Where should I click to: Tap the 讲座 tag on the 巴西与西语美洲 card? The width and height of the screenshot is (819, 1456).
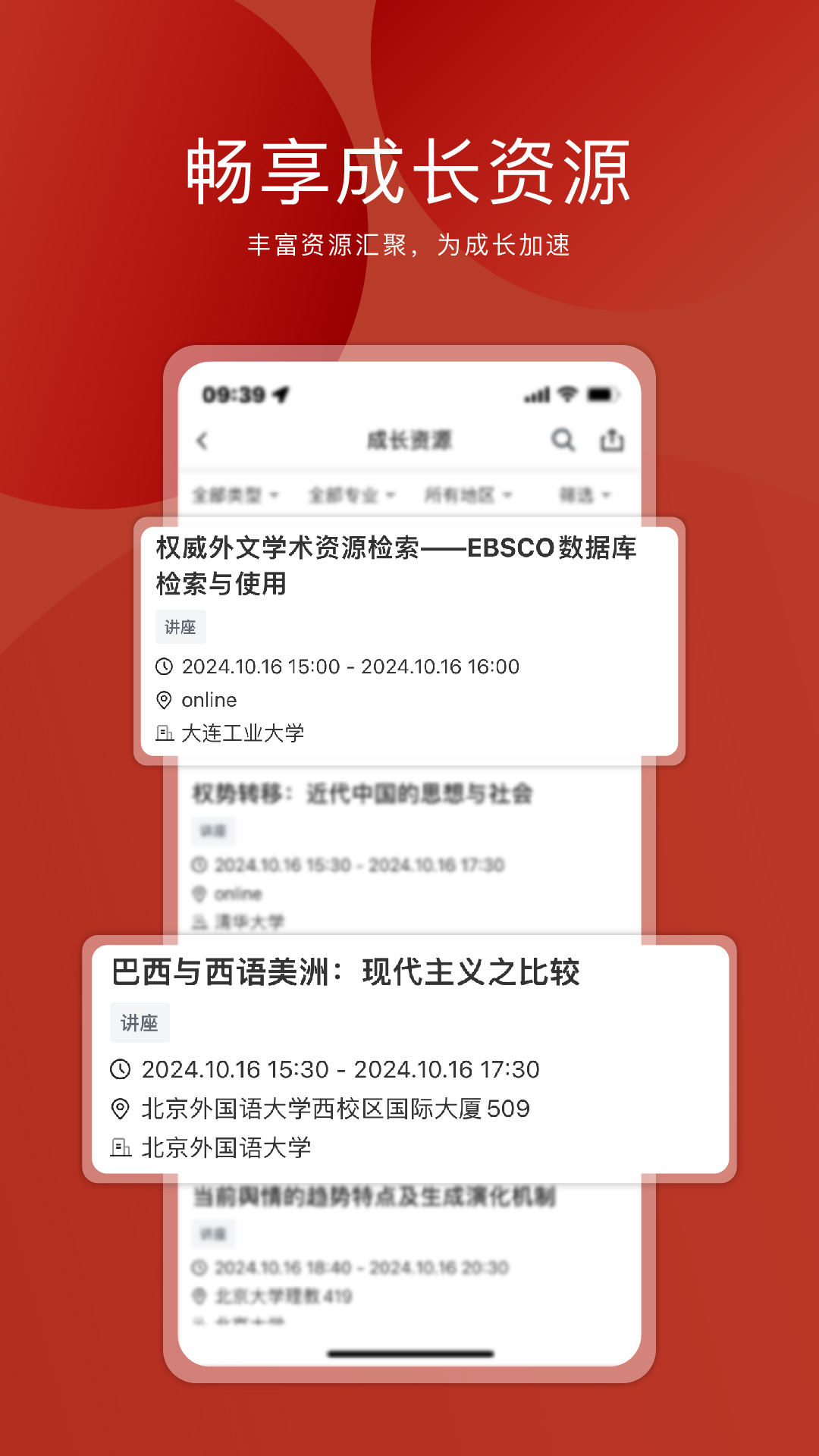(x=140, y=1021)
